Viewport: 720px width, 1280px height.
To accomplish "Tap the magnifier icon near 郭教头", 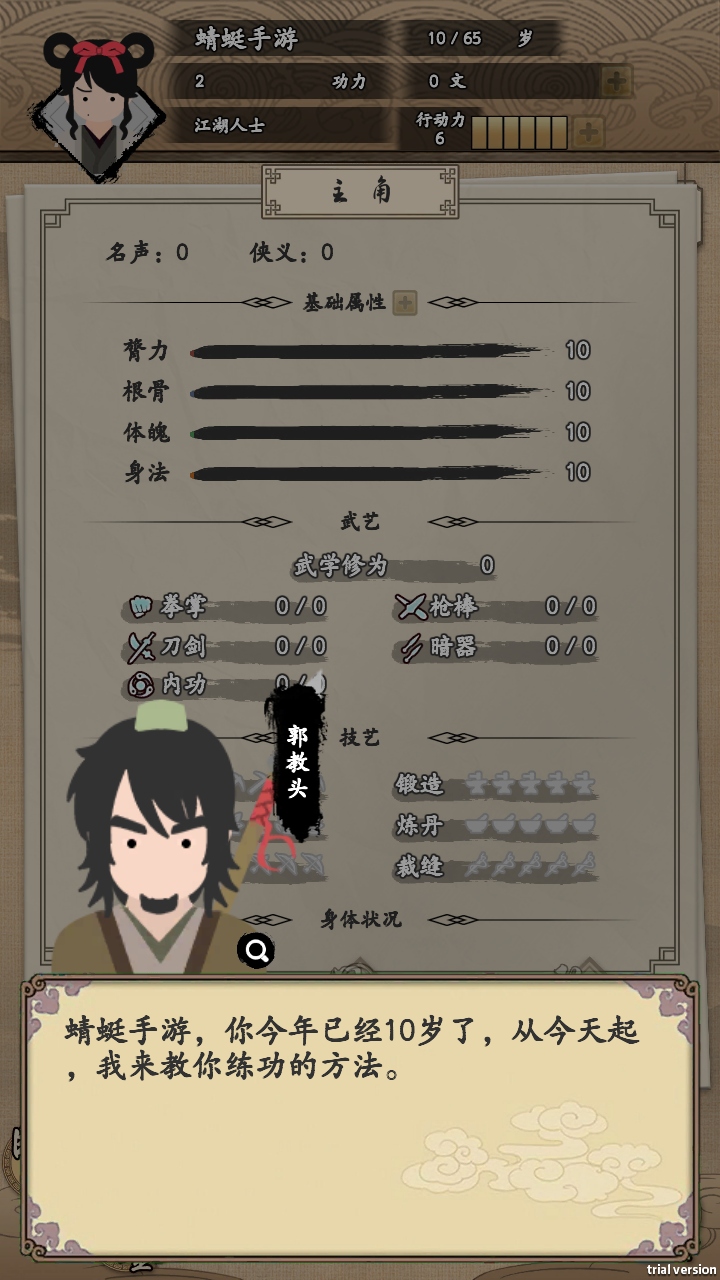I will click(256, 950).
